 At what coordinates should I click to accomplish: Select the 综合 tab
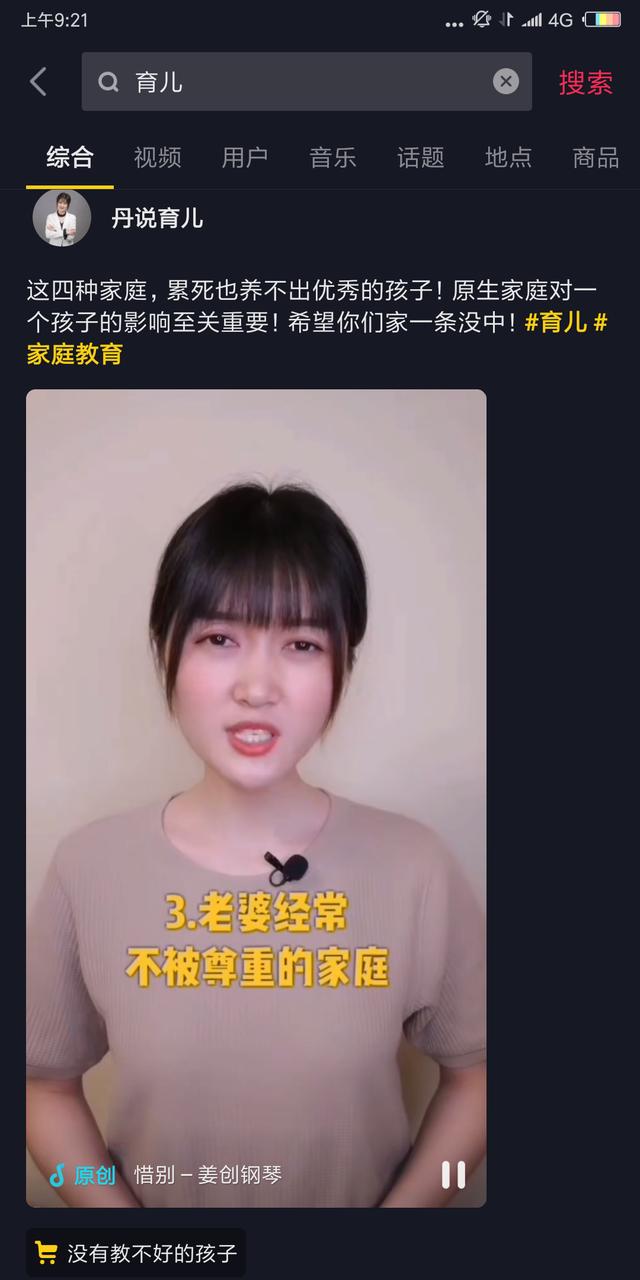click(70, 157)
